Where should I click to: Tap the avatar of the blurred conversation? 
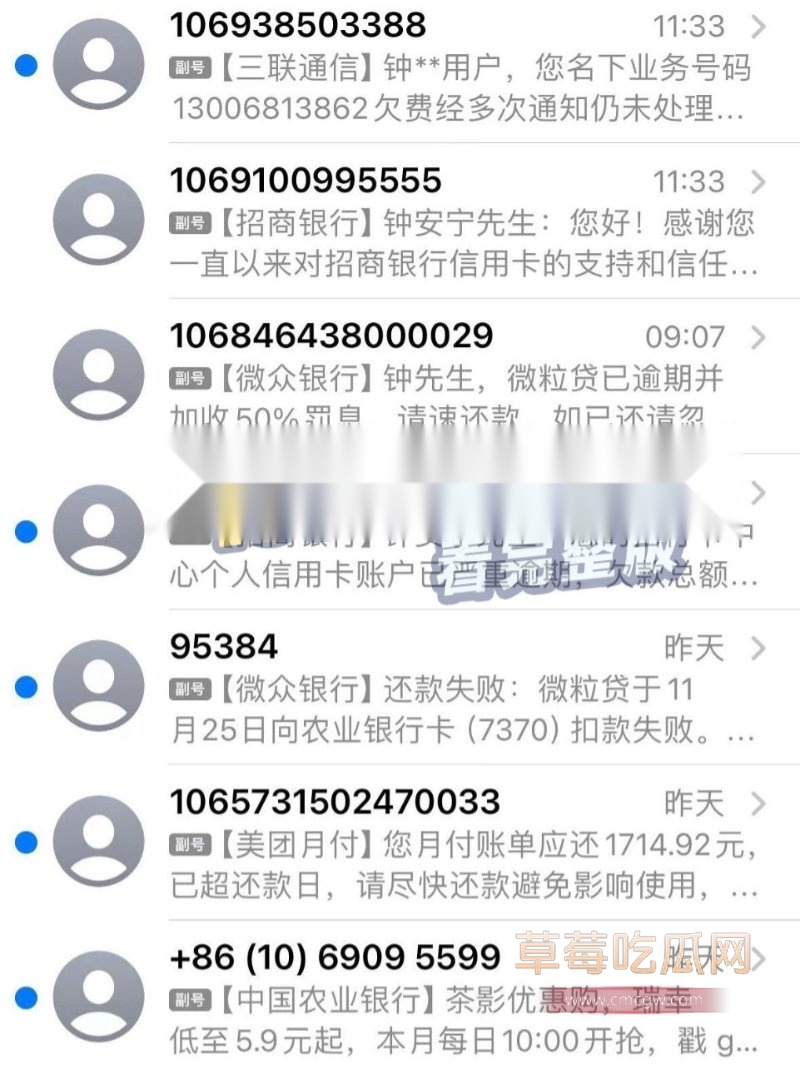pos(95,530)
